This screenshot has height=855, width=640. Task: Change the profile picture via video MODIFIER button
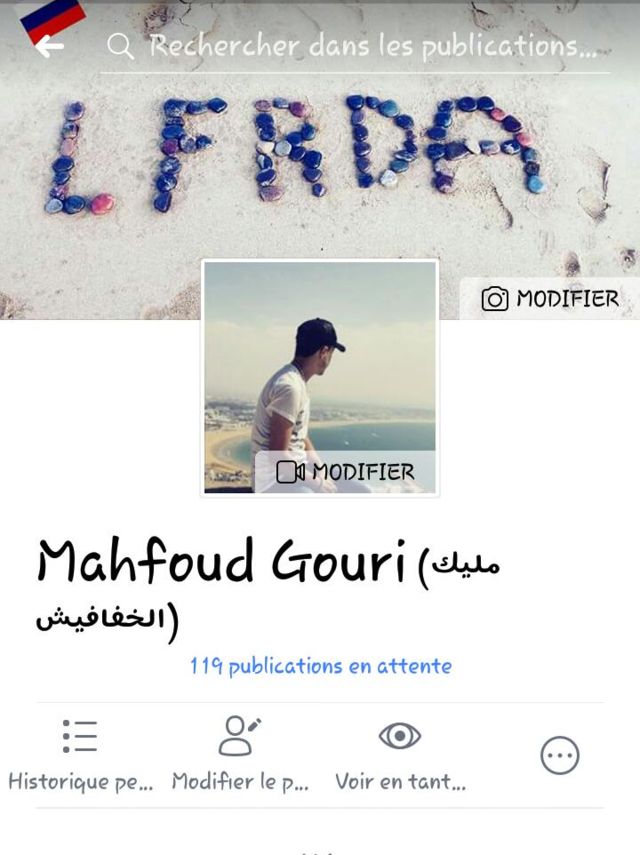[x=345, y=471]
